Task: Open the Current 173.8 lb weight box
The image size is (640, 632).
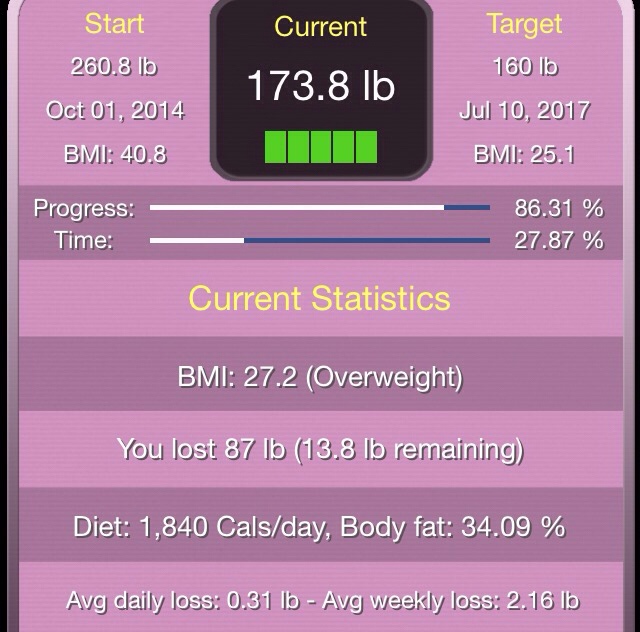Action: coord(321,89)
